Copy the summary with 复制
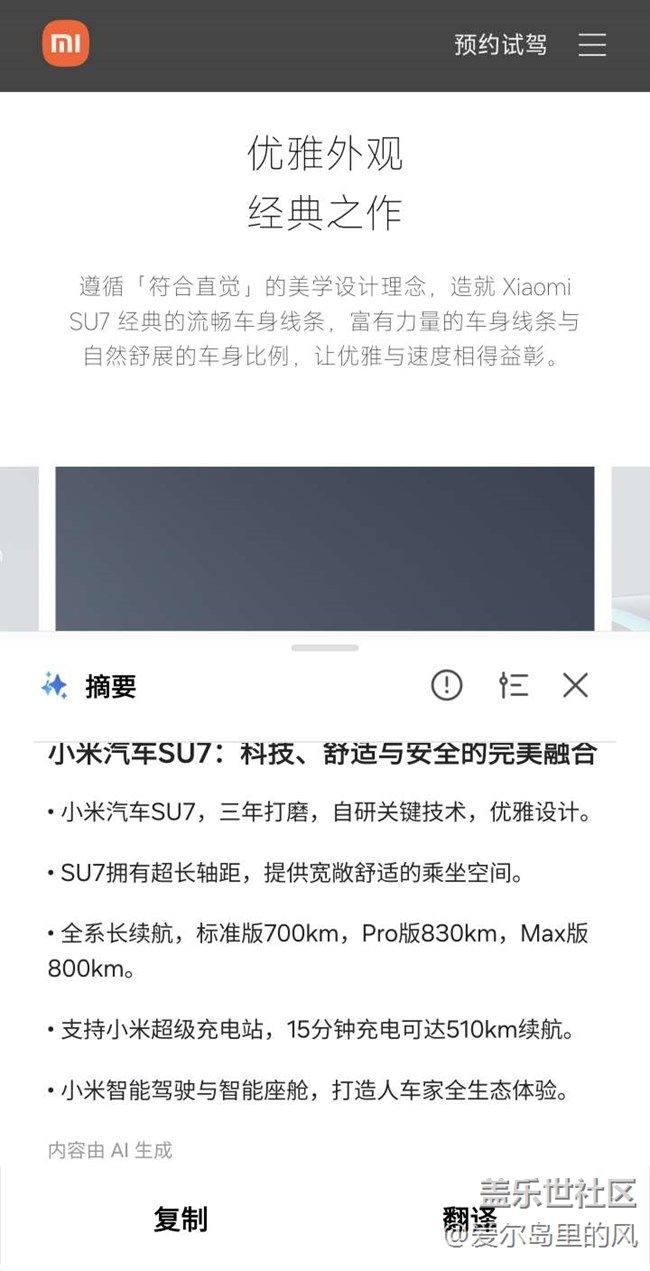 [181, 1219]
